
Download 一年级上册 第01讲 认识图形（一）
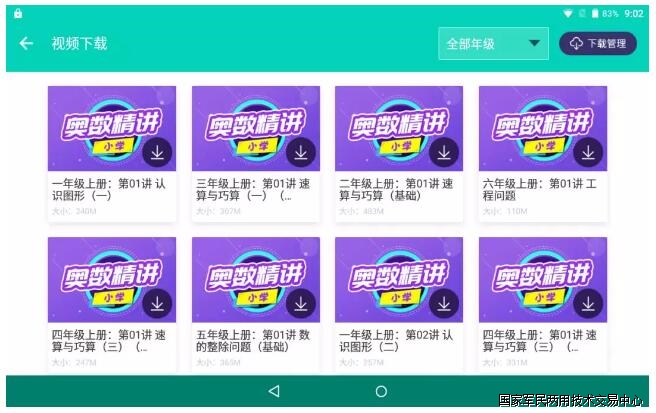pyautogui.click(x=157, y=152)
